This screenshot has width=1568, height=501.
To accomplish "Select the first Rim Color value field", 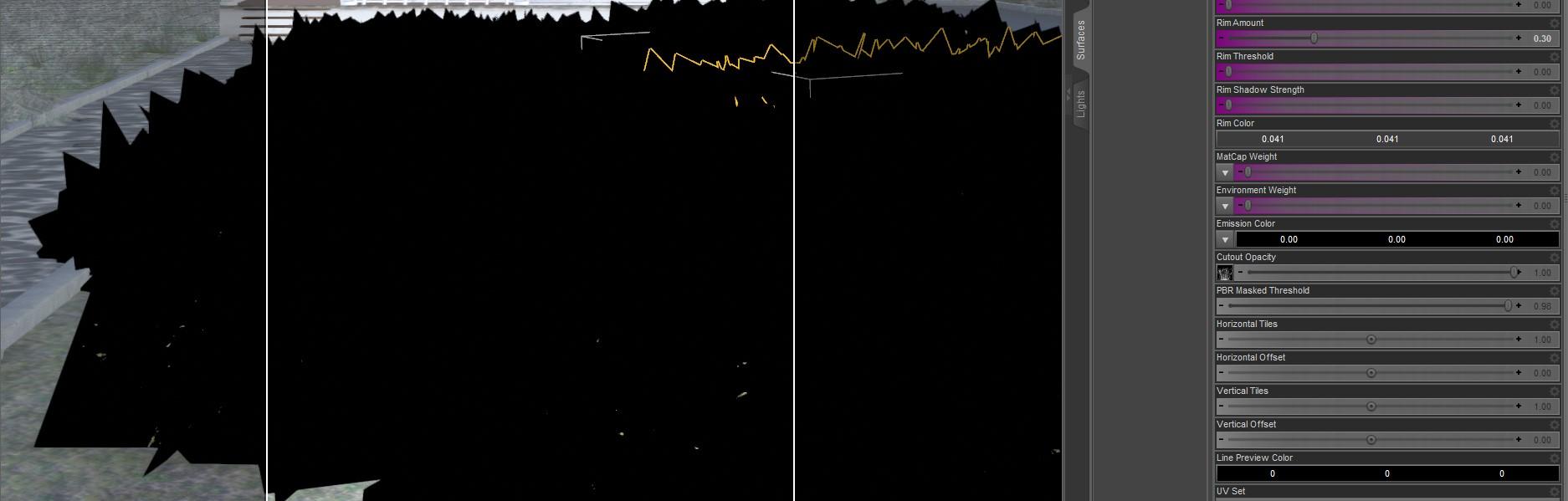I will (x=1273, y=139).
